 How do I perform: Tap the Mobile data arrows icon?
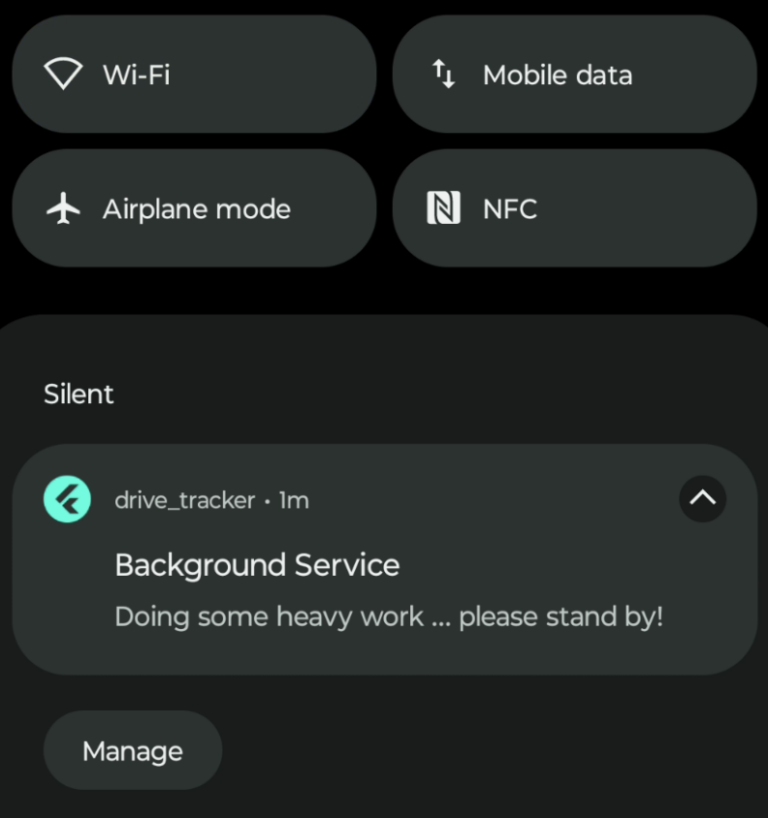443,74
